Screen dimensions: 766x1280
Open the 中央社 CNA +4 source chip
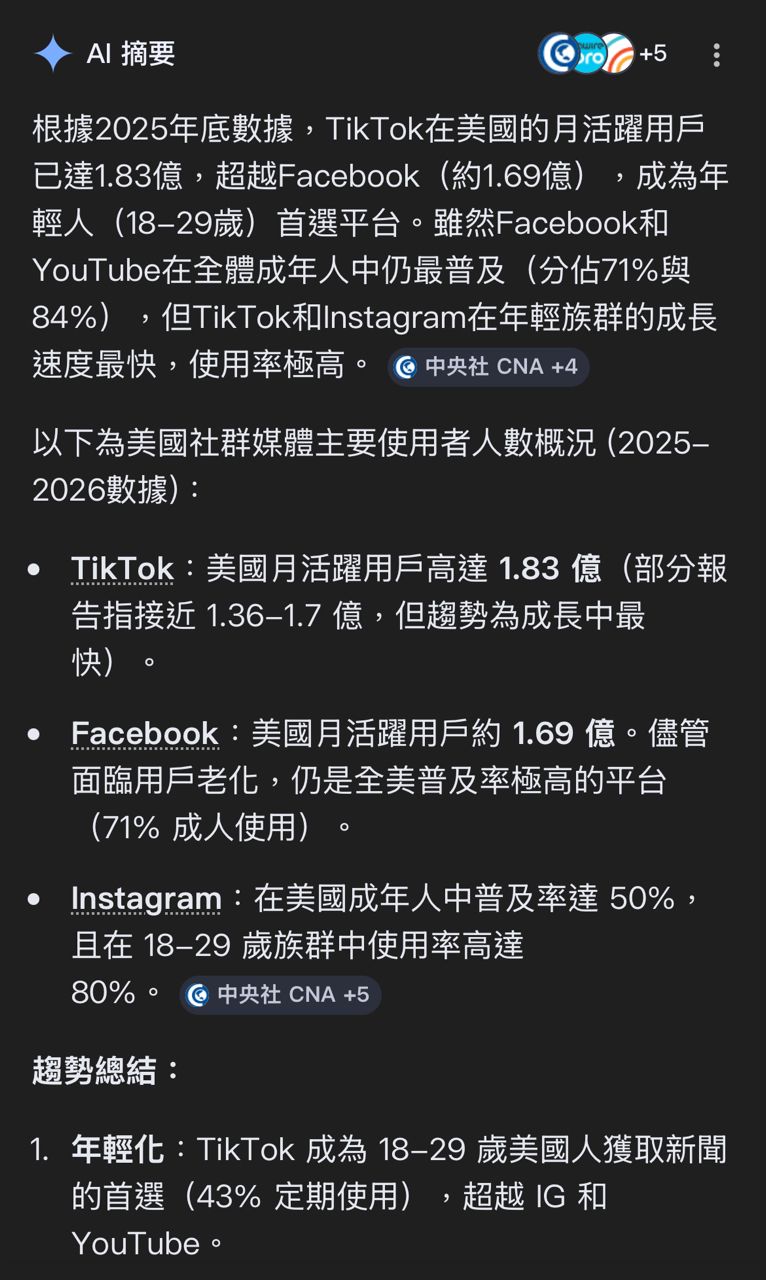point(488,367)
